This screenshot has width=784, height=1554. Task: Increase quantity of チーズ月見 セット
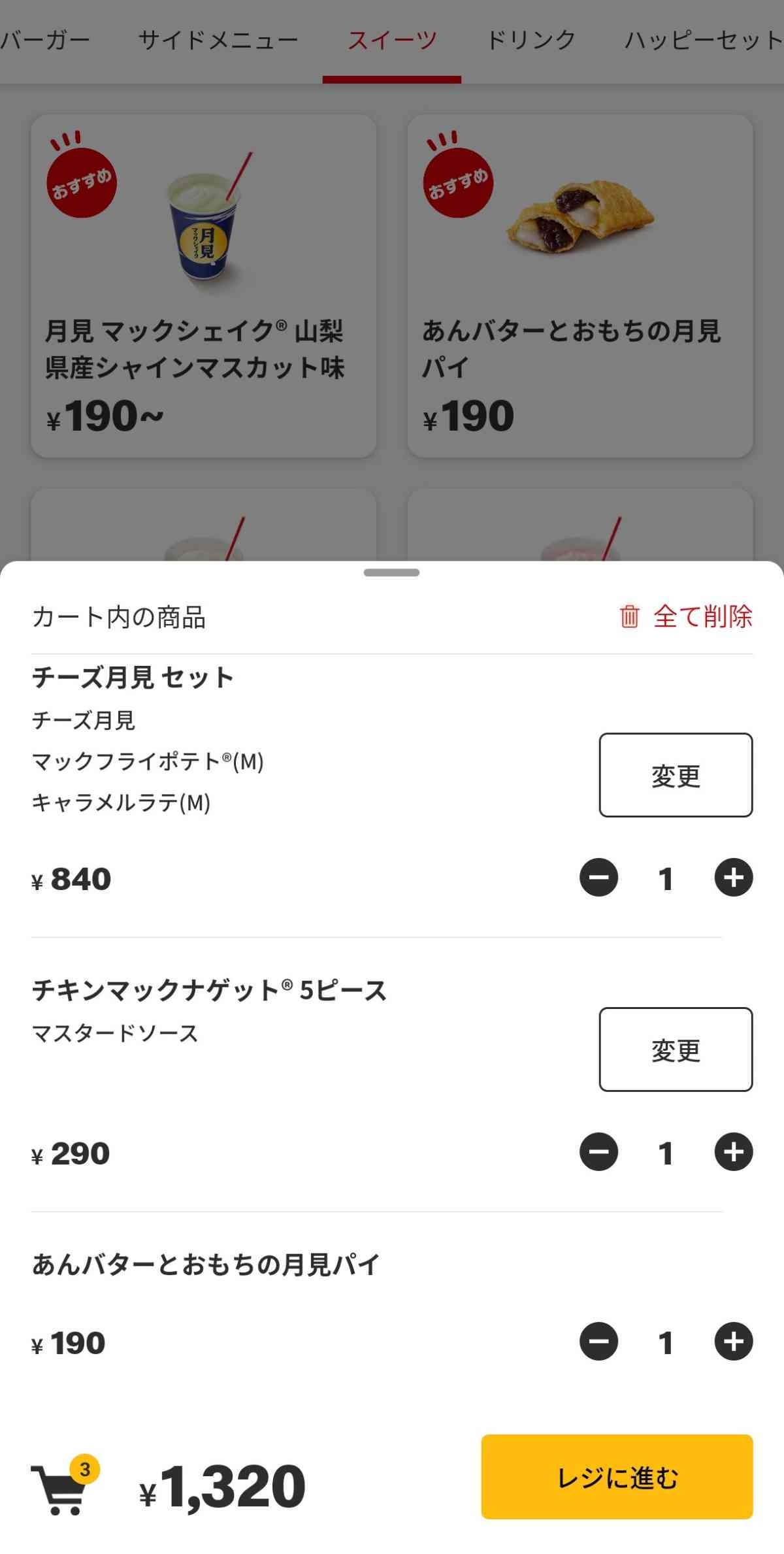(x=733, y=878)
